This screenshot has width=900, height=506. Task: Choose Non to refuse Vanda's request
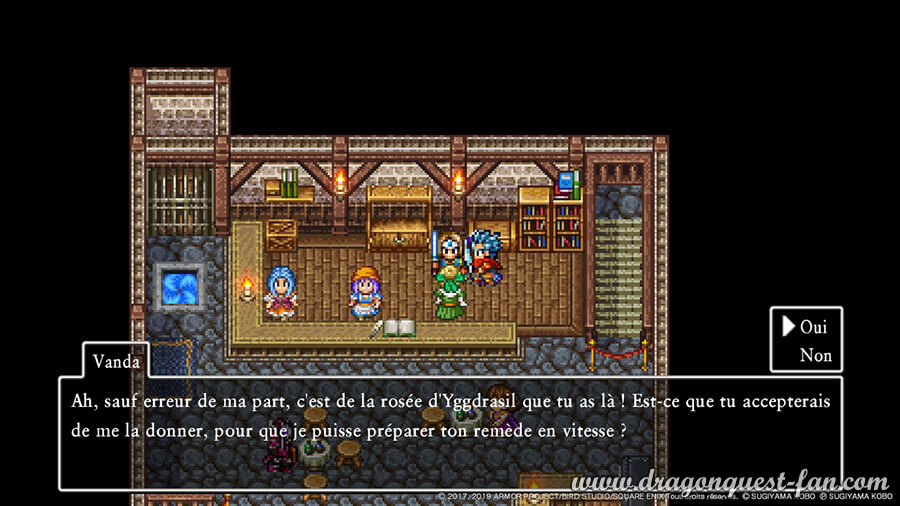[x=815, y=354]
